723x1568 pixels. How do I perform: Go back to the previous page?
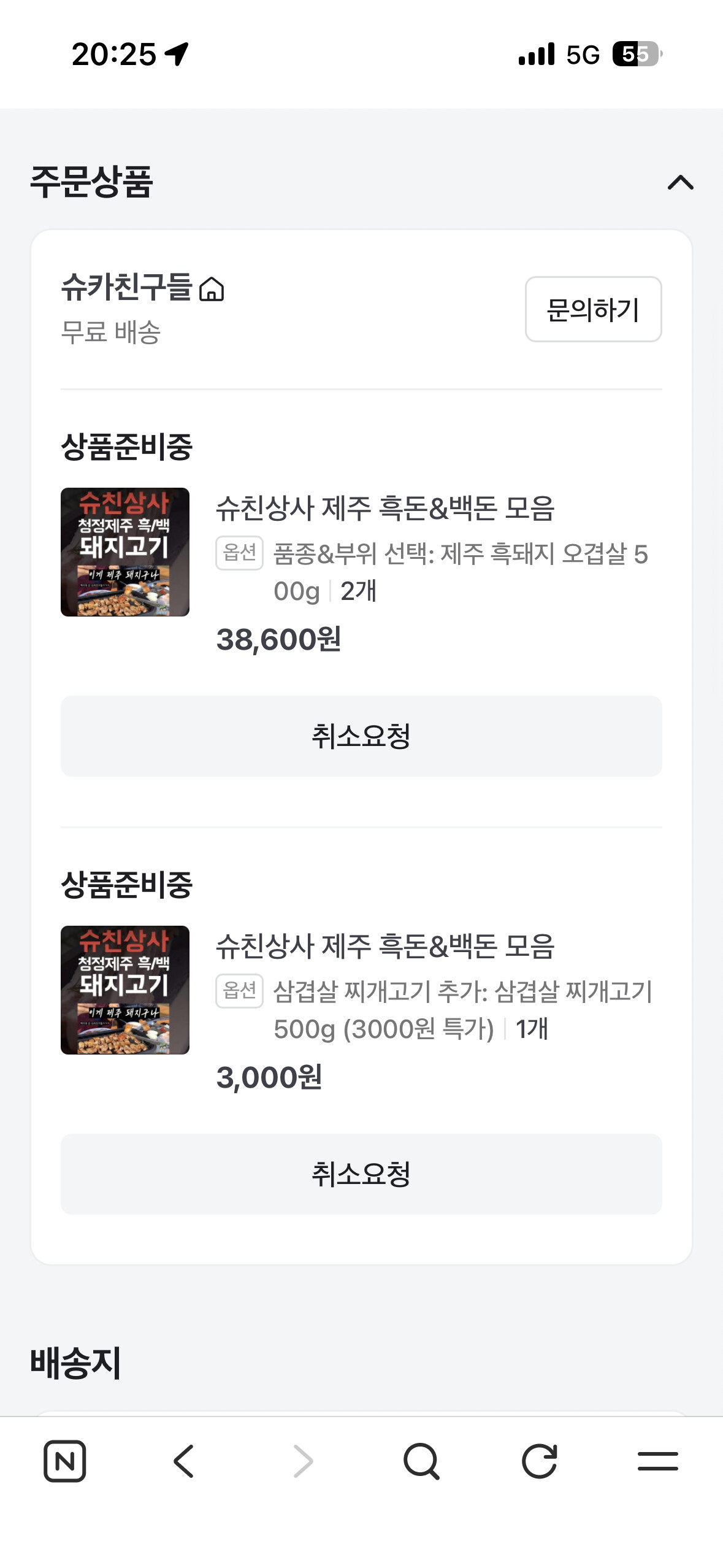pyautogui.click(x=184, y=1461)
